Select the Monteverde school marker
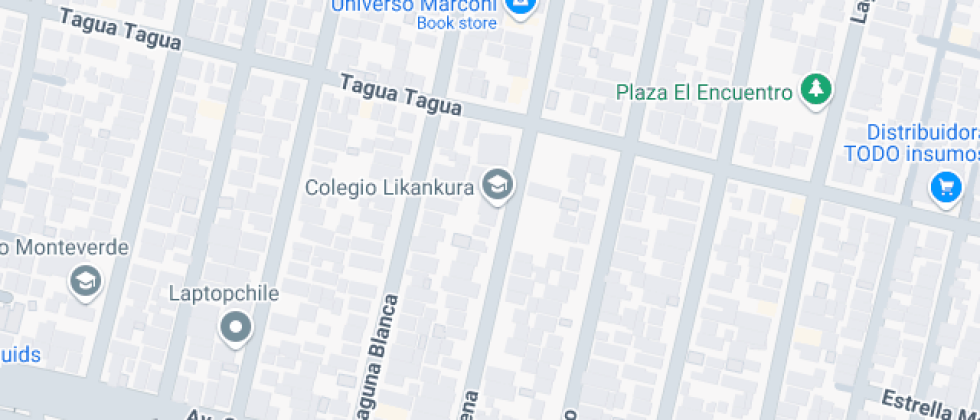This screenshot has height=420, width=980. pos(86,281)
